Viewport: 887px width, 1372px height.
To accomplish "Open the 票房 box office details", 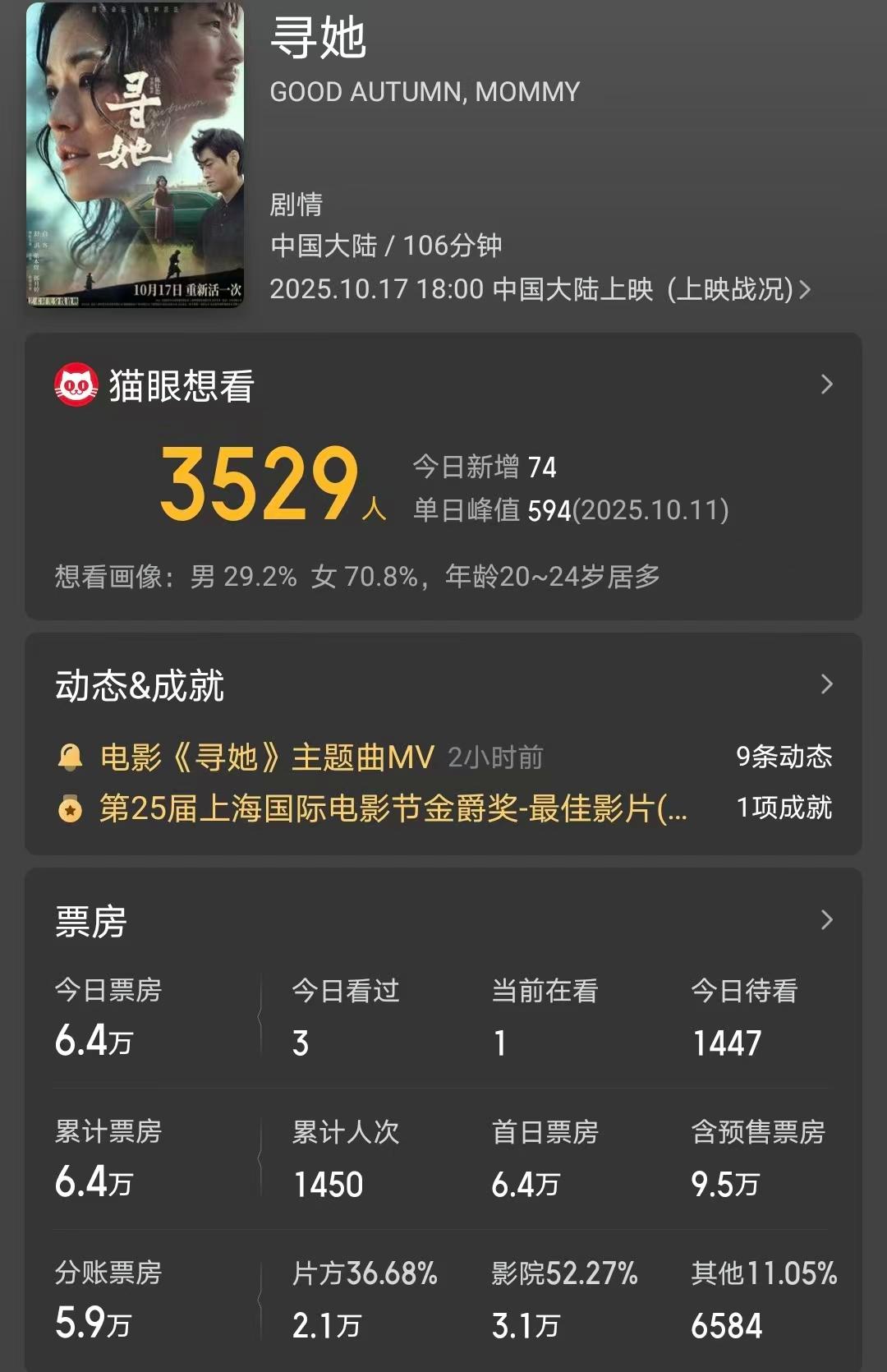I will pyautogui.click(x=826, y=920).
